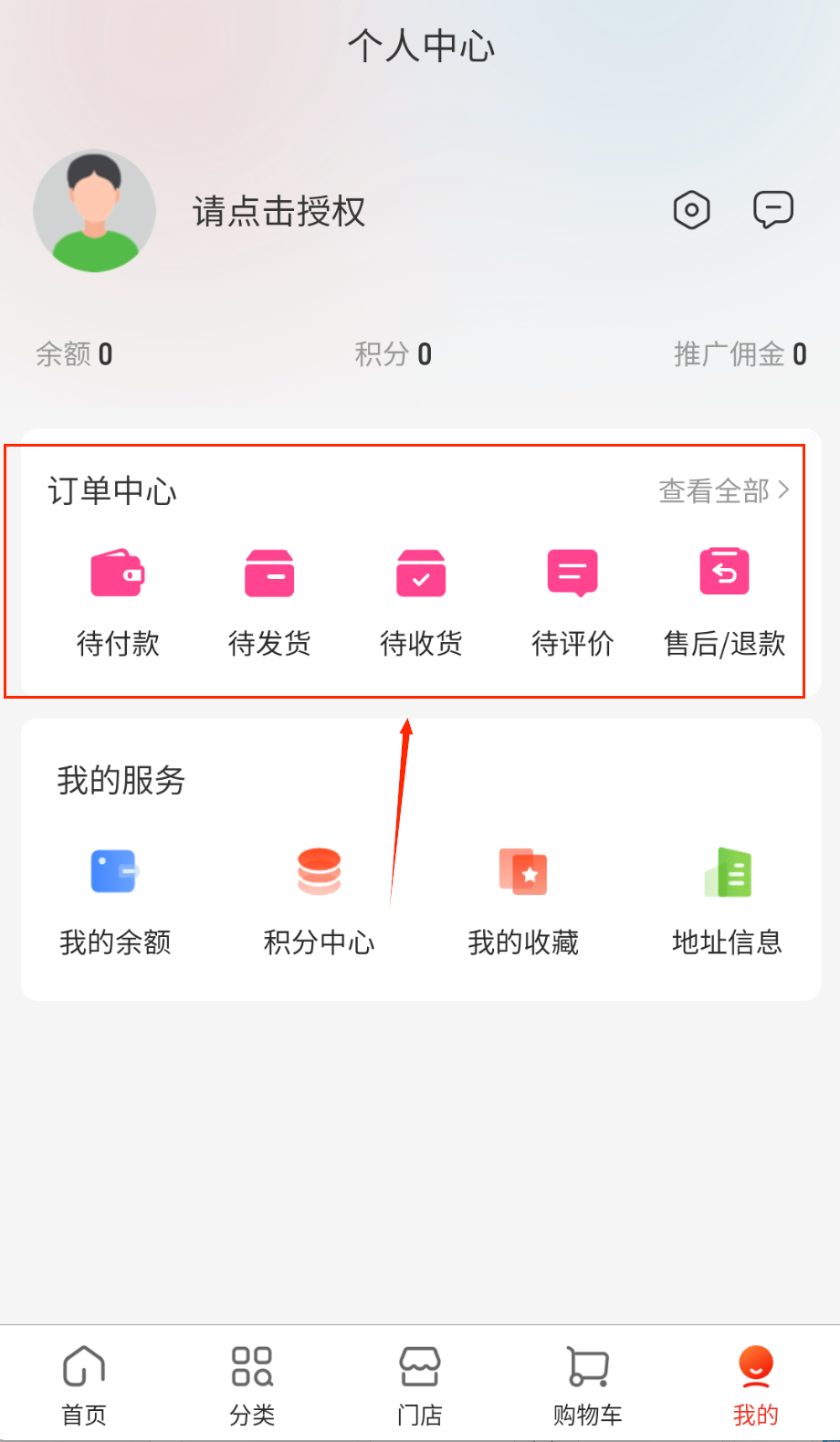
Task: Open 我的收藏 favorites
Action: tap(523, 900)
